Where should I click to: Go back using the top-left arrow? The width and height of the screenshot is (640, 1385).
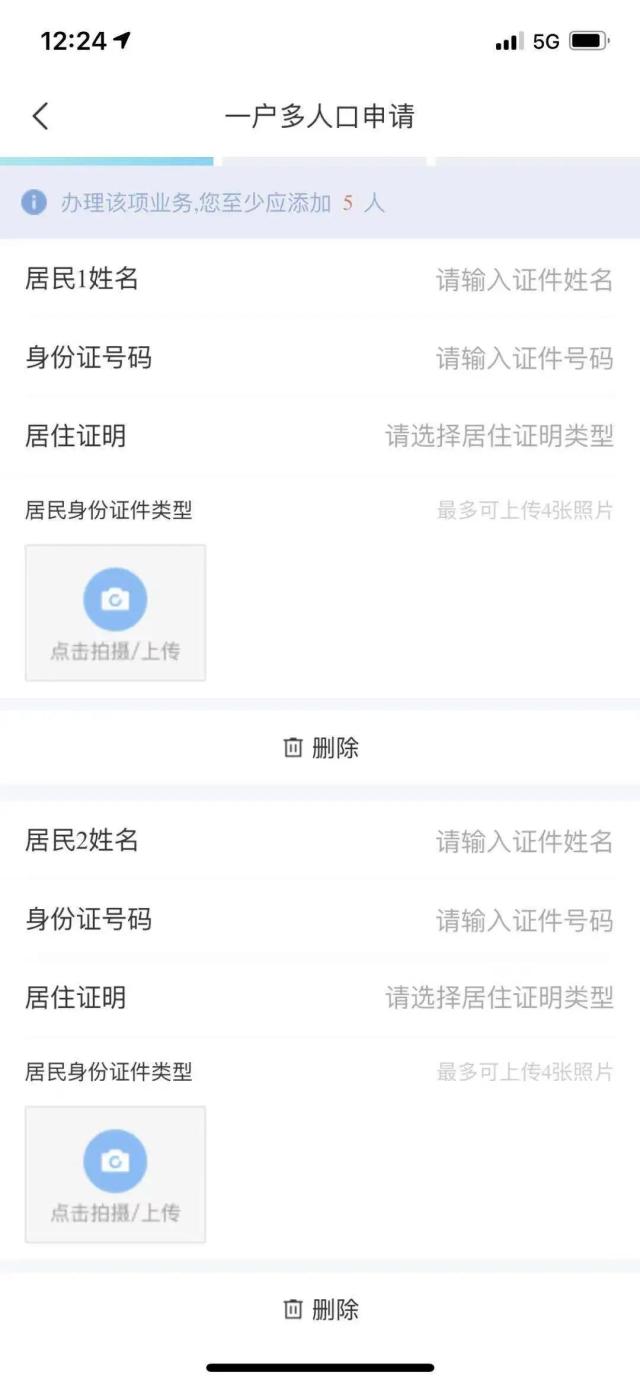coord(40,116)
